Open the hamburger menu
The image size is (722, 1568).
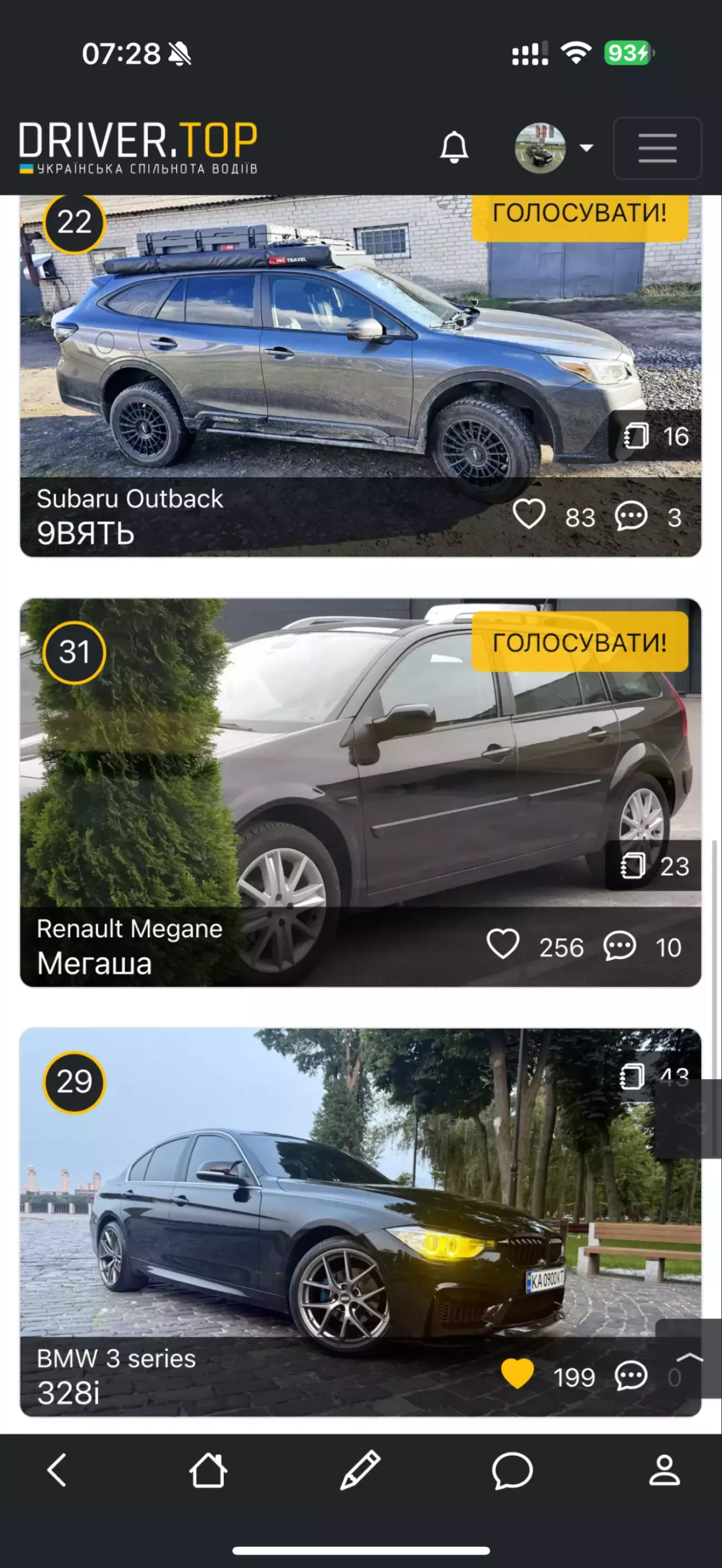click(657, 148)
